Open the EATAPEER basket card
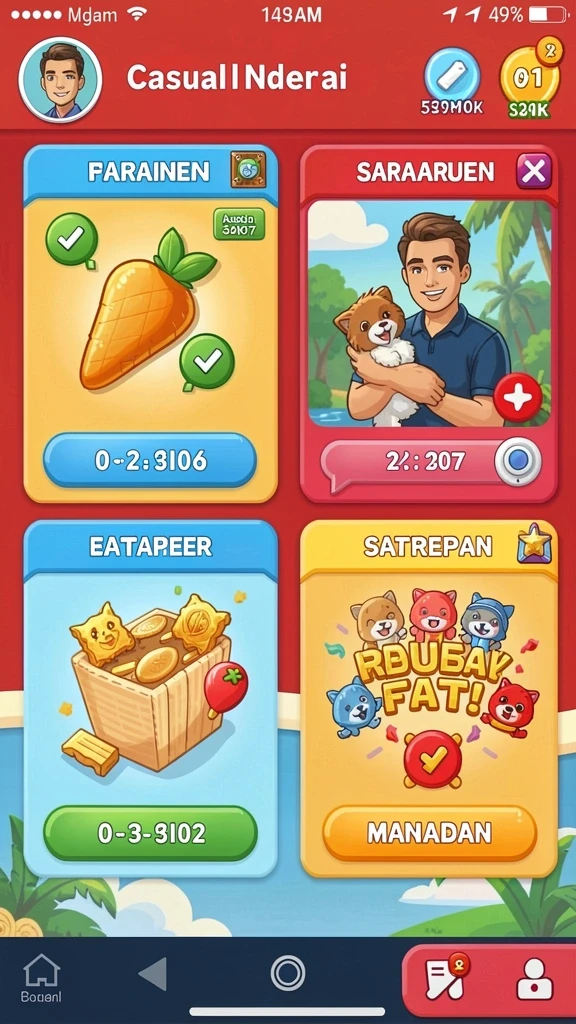Viewport: 576px width, 1024px height. 151,698
